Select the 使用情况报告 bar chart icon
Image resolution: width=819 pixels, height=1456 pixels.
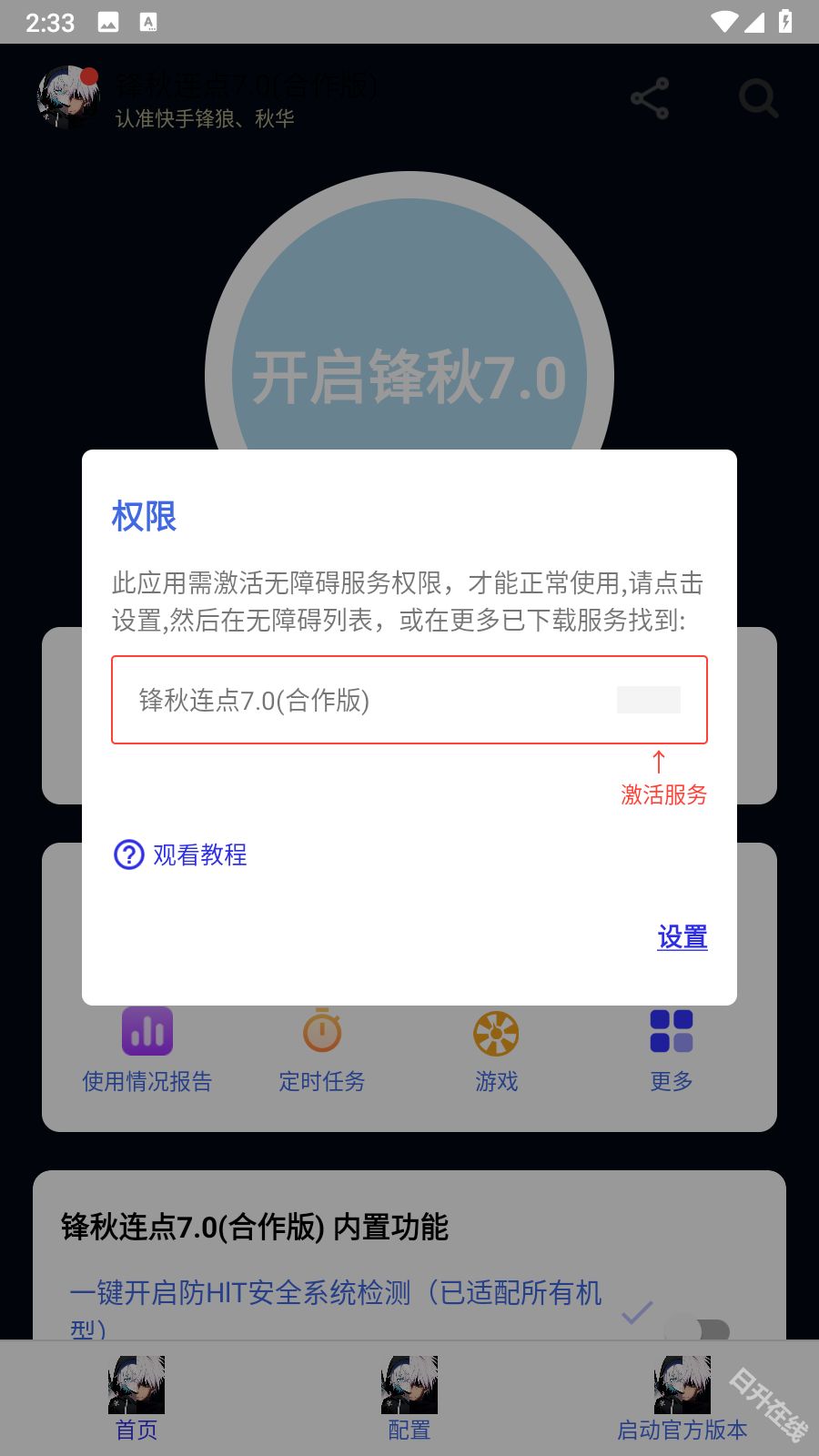coord(147,1031)
